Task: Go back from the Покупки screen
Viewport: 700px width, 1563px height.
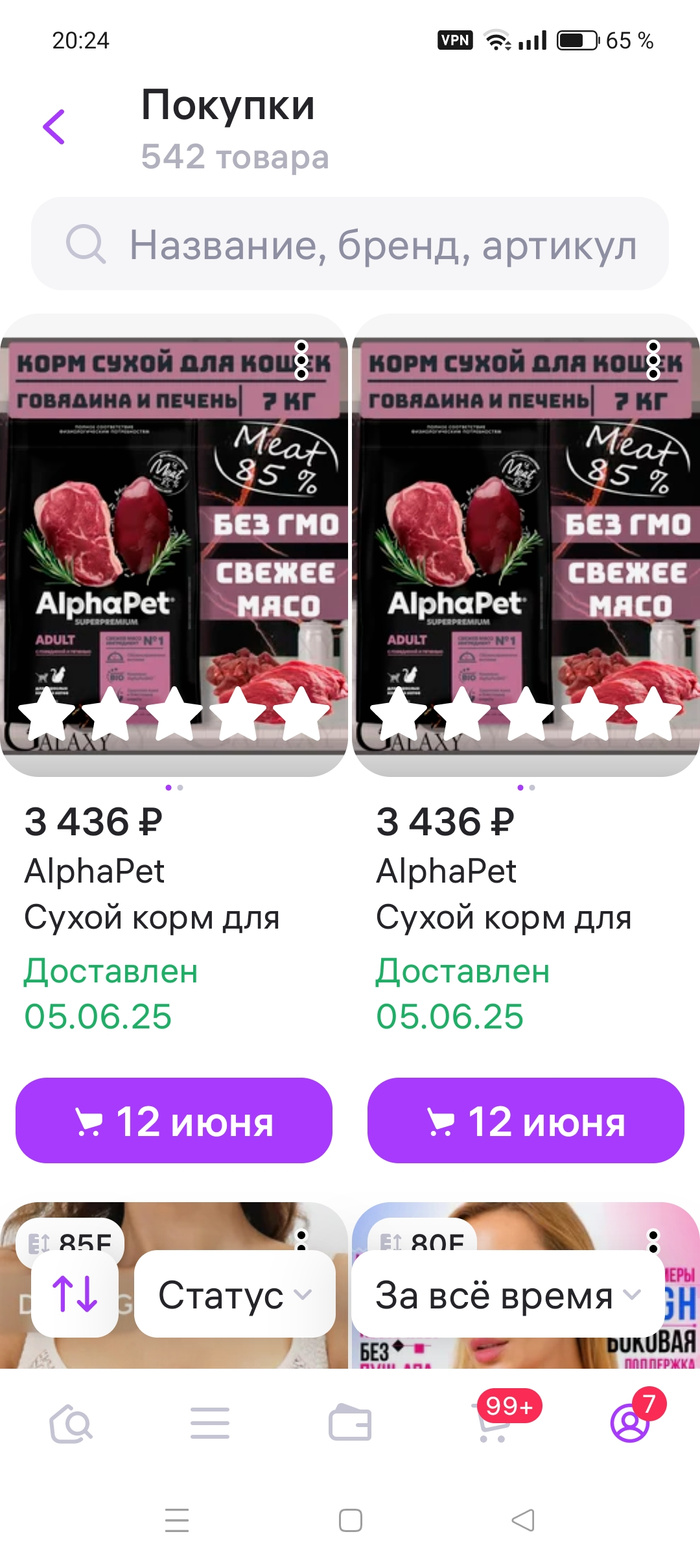Action: coord(54,127)
